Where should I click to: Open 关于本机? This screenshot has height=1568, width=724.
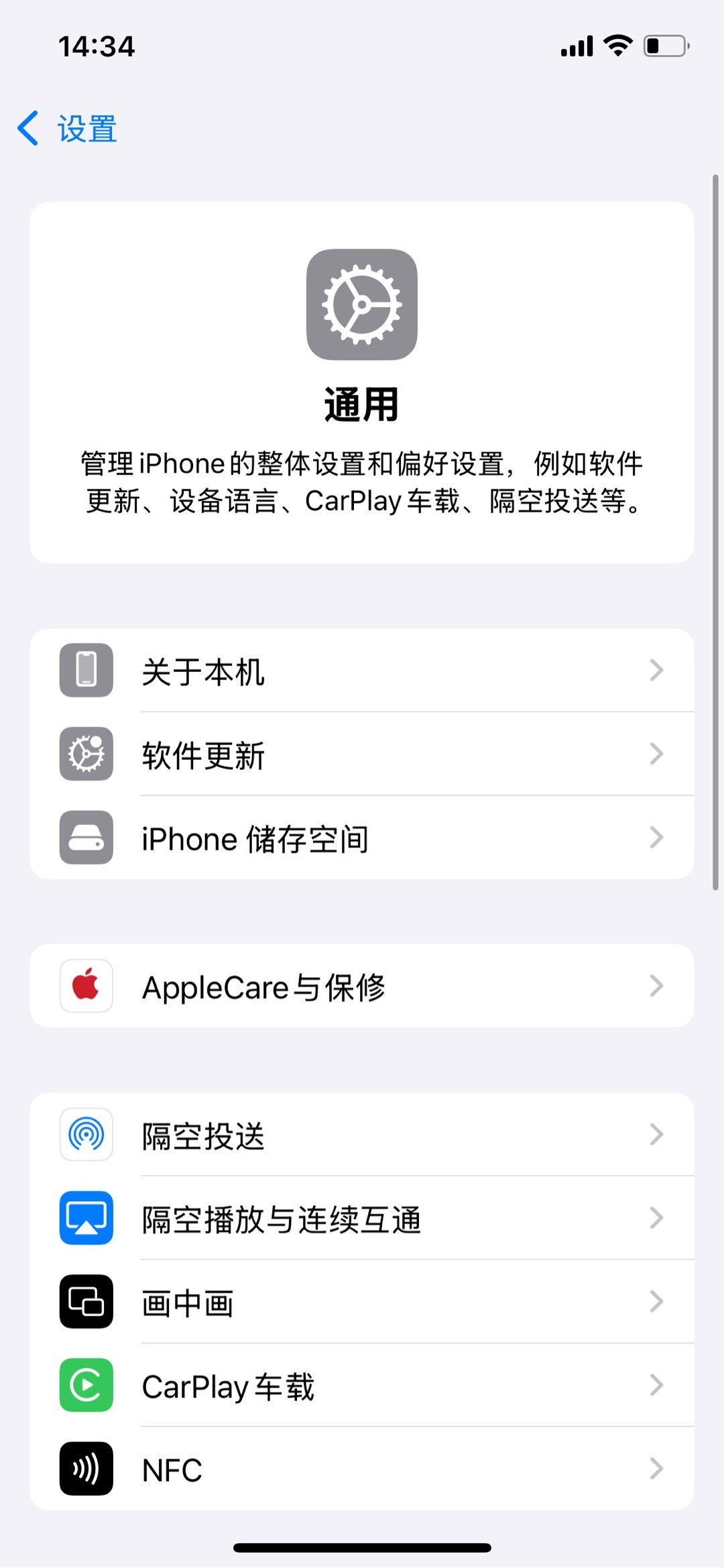[362, 671]
